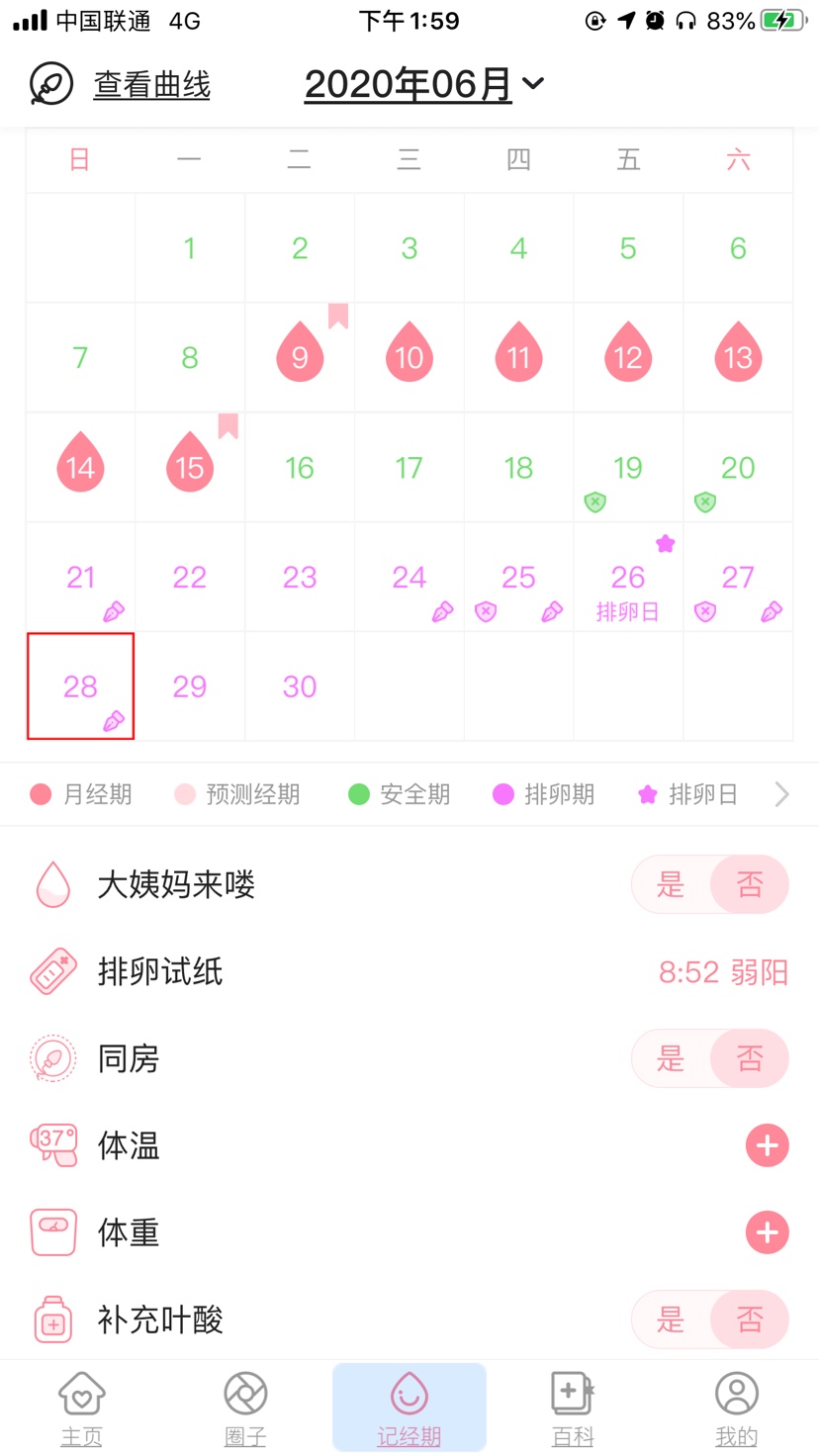Add a 体重 record with the plus button
The width and height of the screenshot is (819, 1456).
click(x=767, y=1232)
